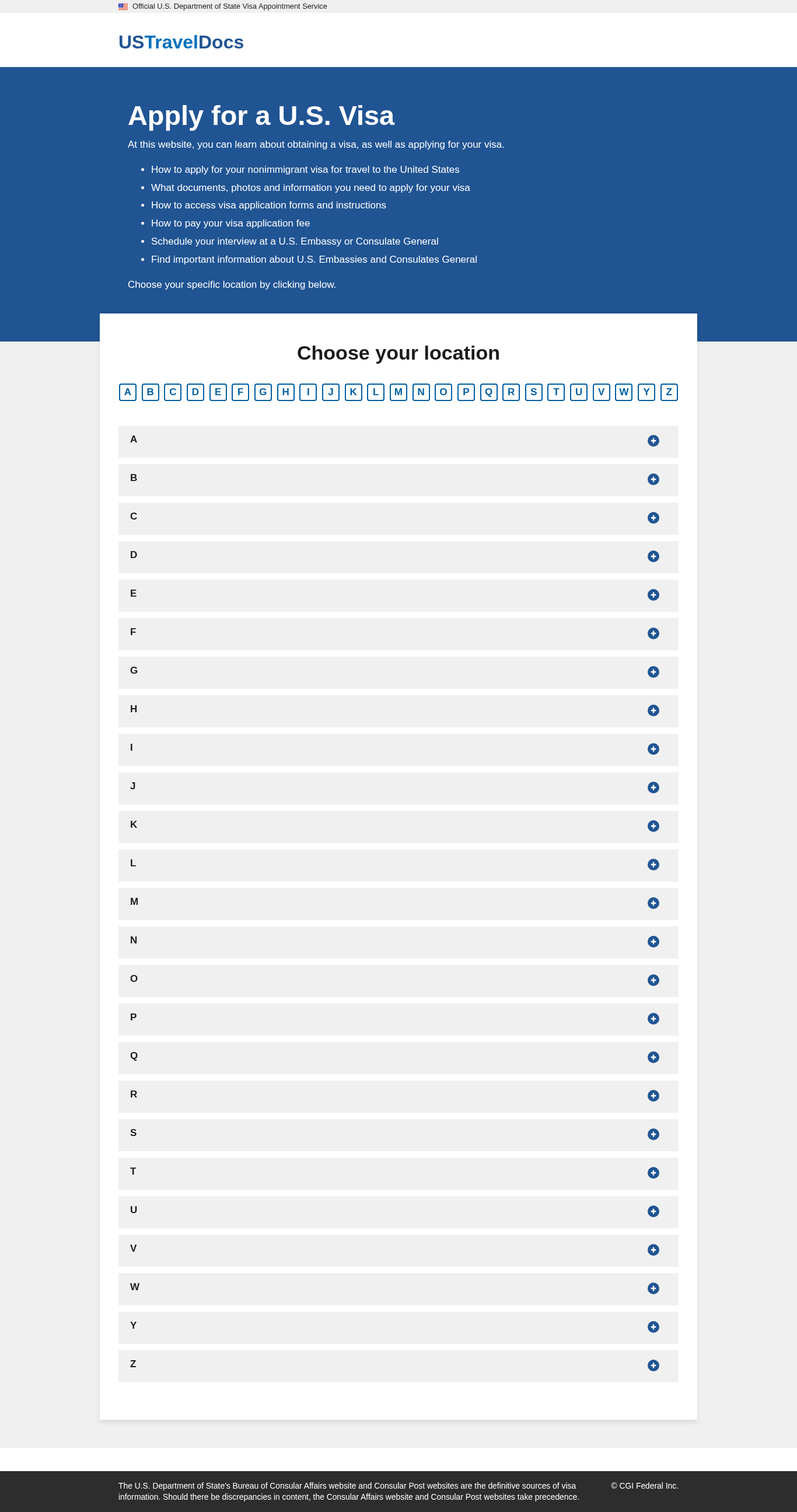Image resolution: width=797 pixels, height=1512 pixels.
Task: Open the I locations row
Action: (x=398, y=750)
